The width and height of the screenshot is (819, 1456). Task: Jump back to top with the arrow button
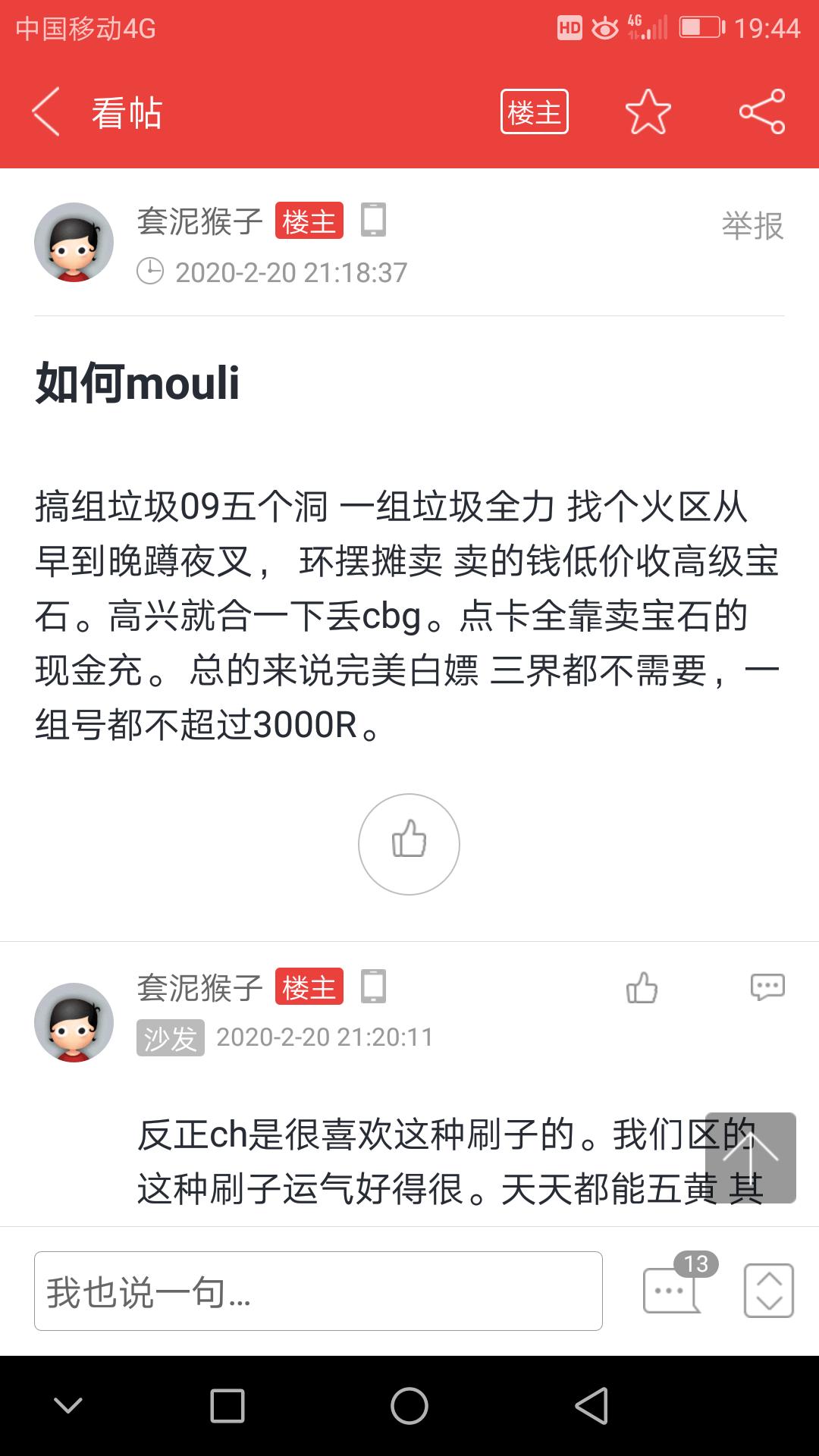pos(750,1158)
